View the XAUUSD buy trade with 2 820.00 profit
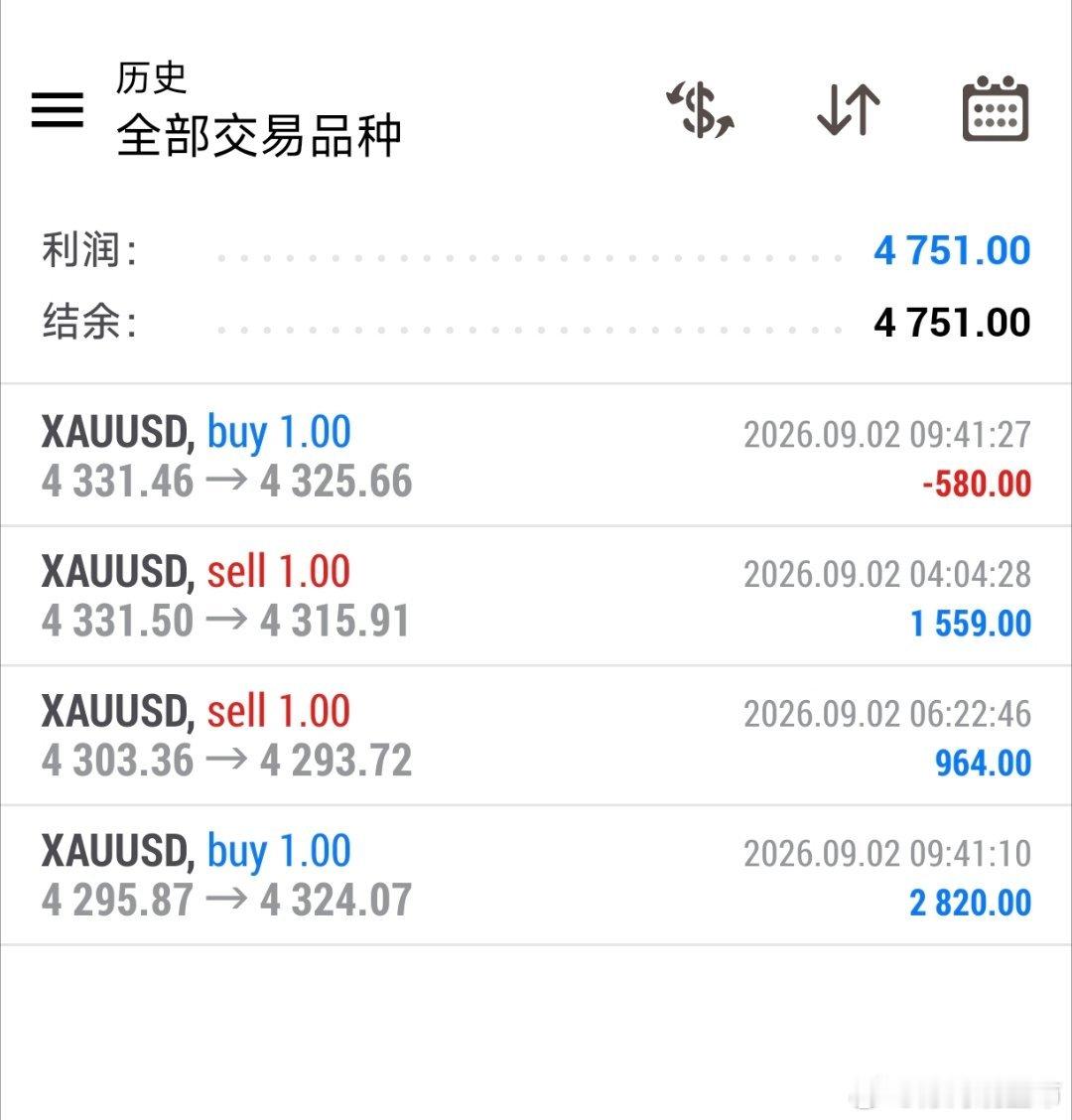Screen dimensions: 1072x1120 tap(536, 875)
